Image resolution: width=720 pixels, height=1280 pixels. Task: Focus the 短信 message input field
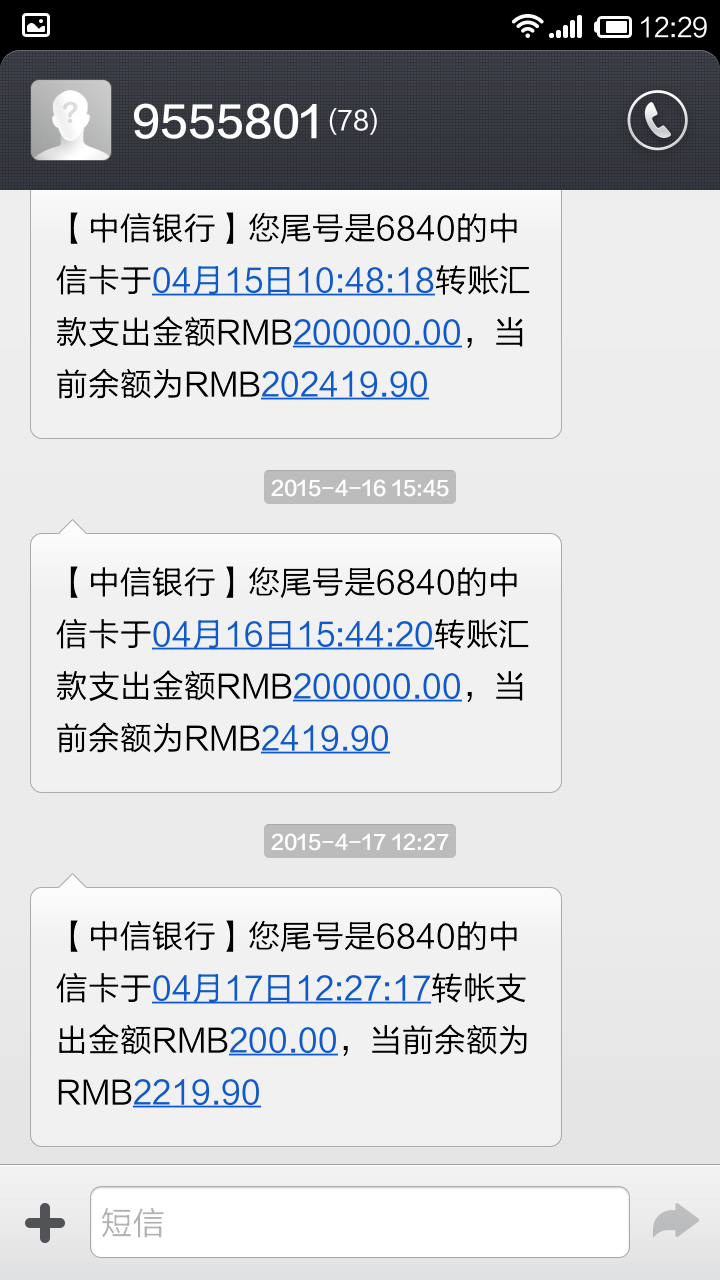[360, 1222]
